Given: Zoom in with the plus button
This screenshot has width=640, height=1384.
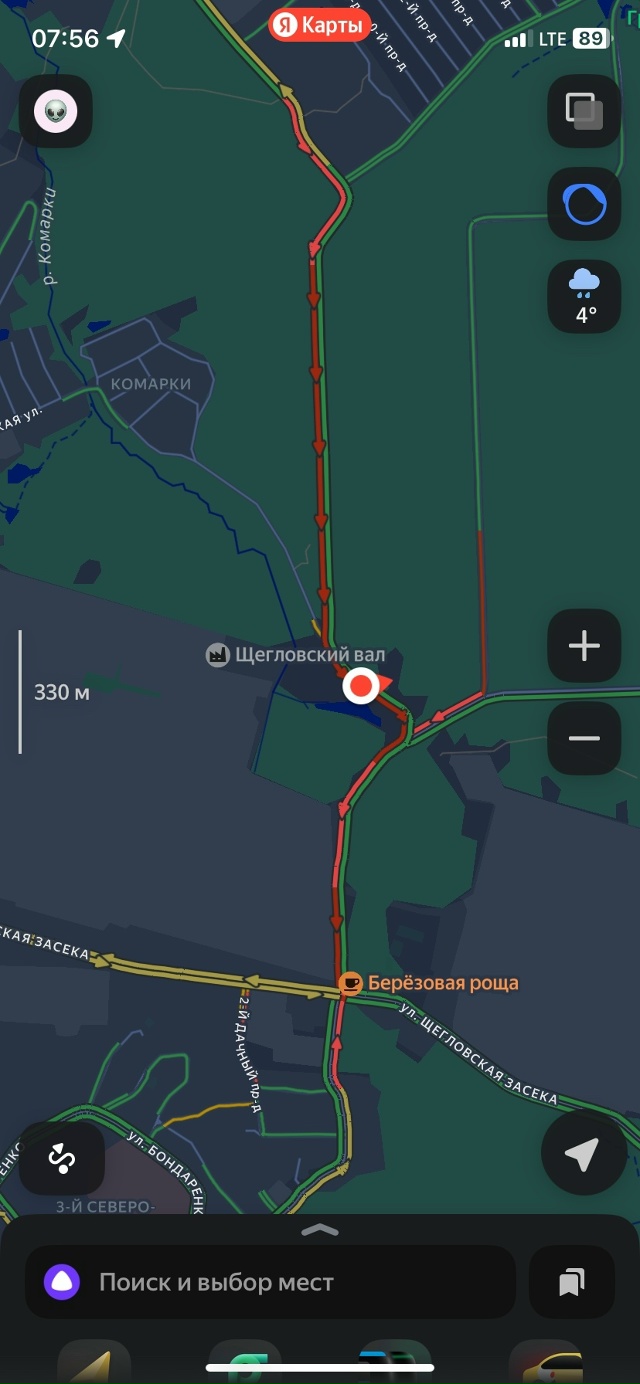Looking at the screenshot, I should click(584, 646).
